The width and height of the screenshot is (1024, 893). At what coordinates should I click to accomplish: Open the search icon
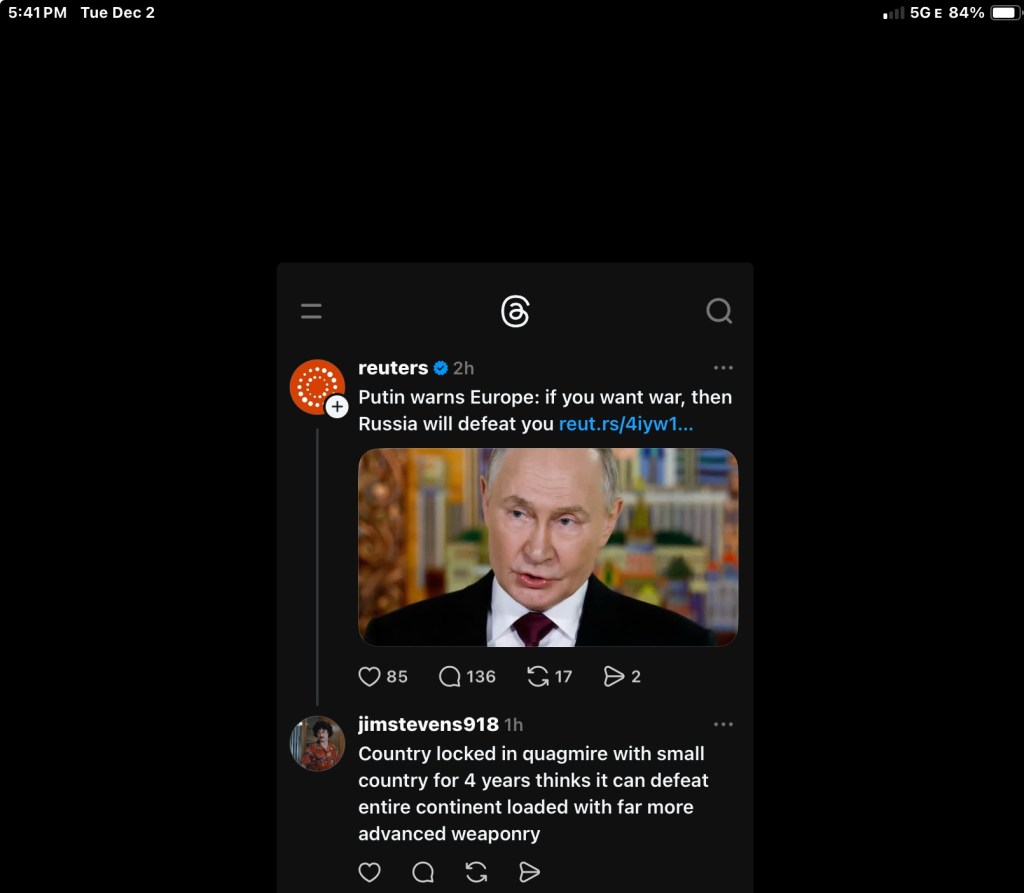pos(719,311)
